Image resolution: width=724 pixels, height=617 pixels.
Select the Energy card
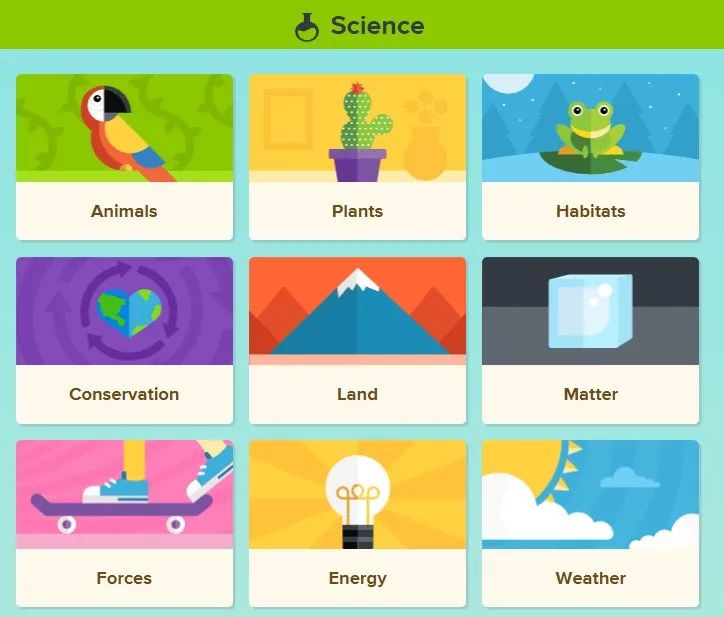357,523
